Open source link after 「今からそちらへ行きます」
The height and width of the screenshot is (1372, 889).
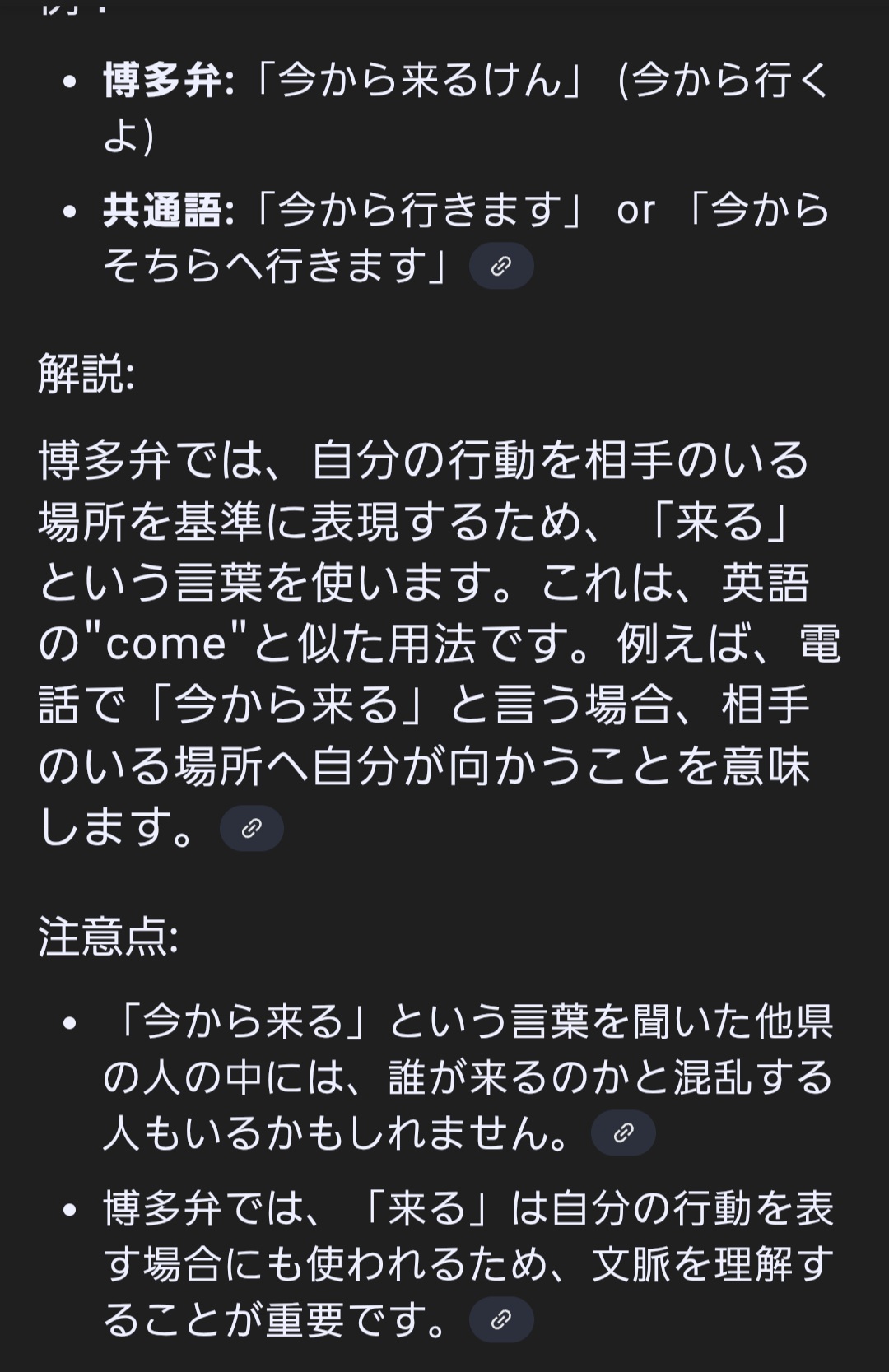[x=501, y=266]
